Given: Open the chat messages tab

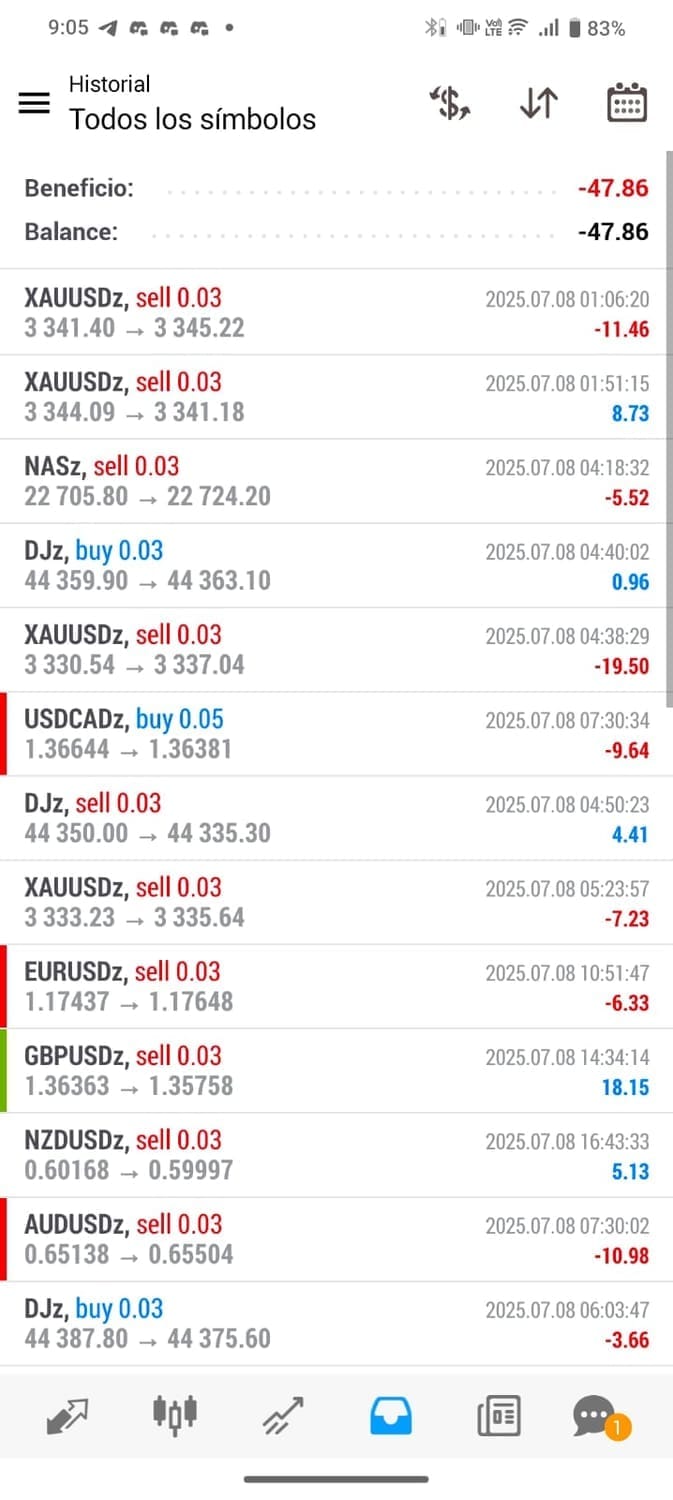Looking at the screenshot, I should tap(601, 1417).
